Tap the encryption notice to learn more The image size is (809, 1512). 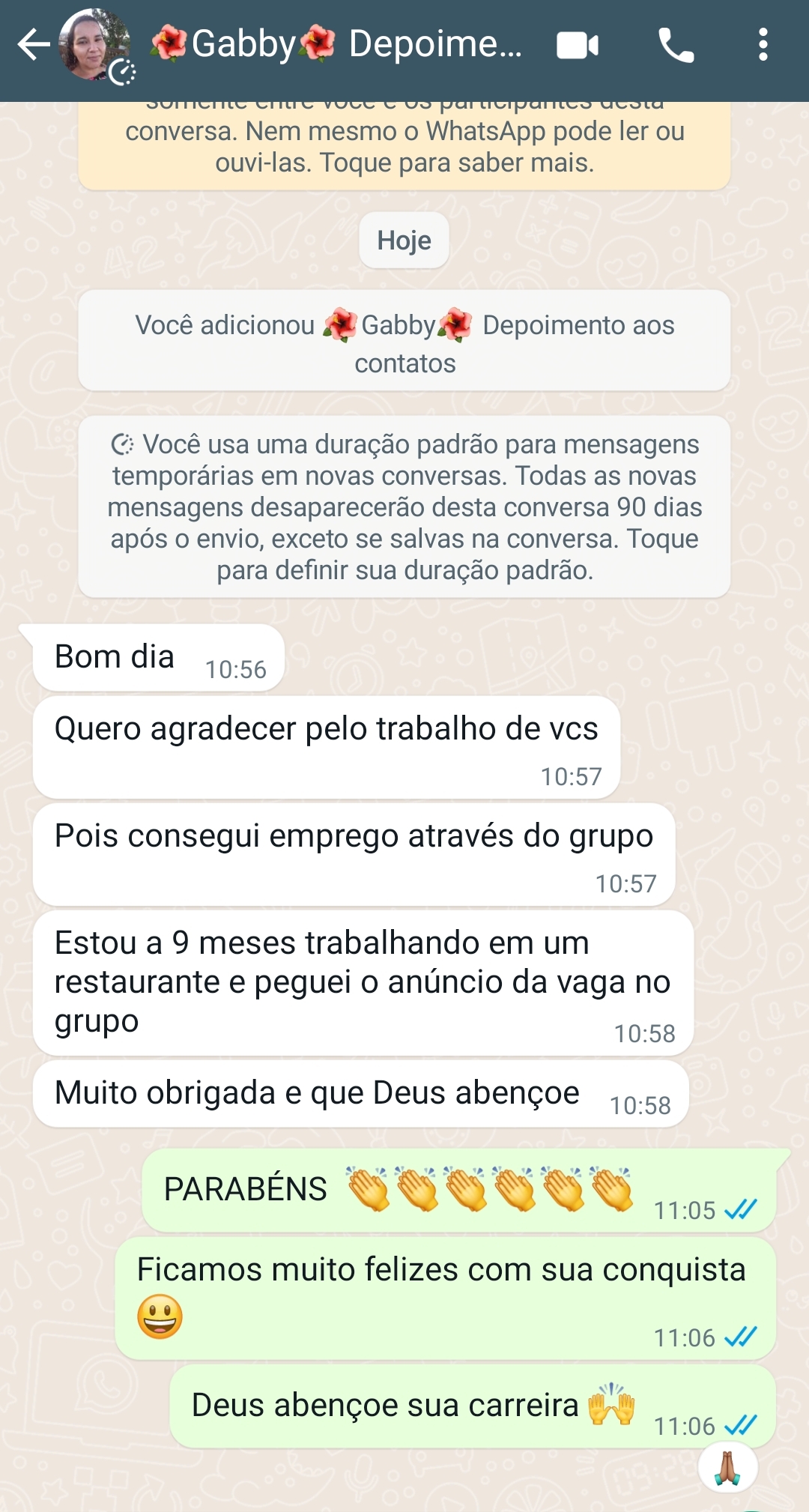pos(404,146)
